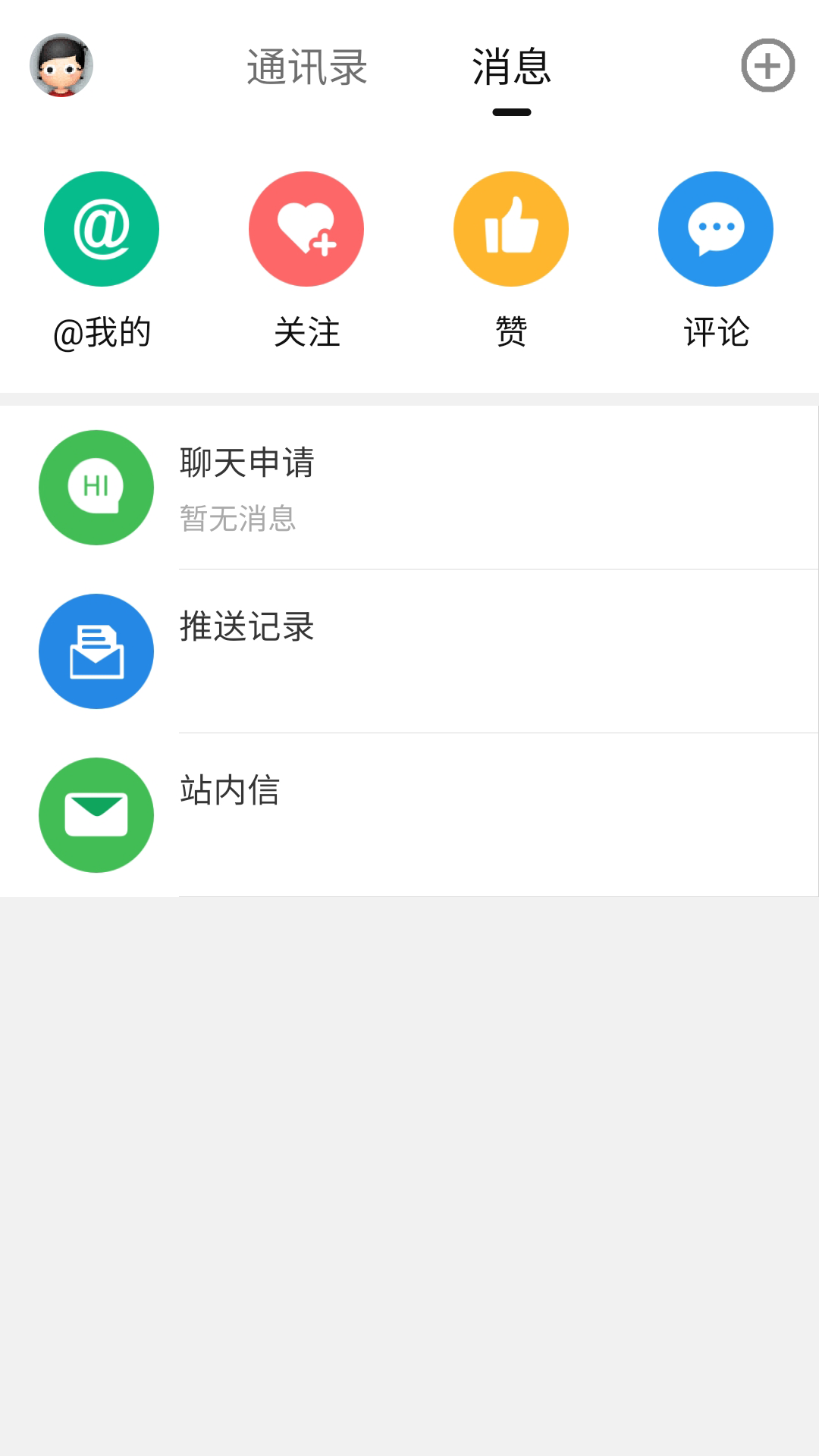Open the 赞 likes thumbs-up icon
The image size is (819, 1456).
(510, 228)
